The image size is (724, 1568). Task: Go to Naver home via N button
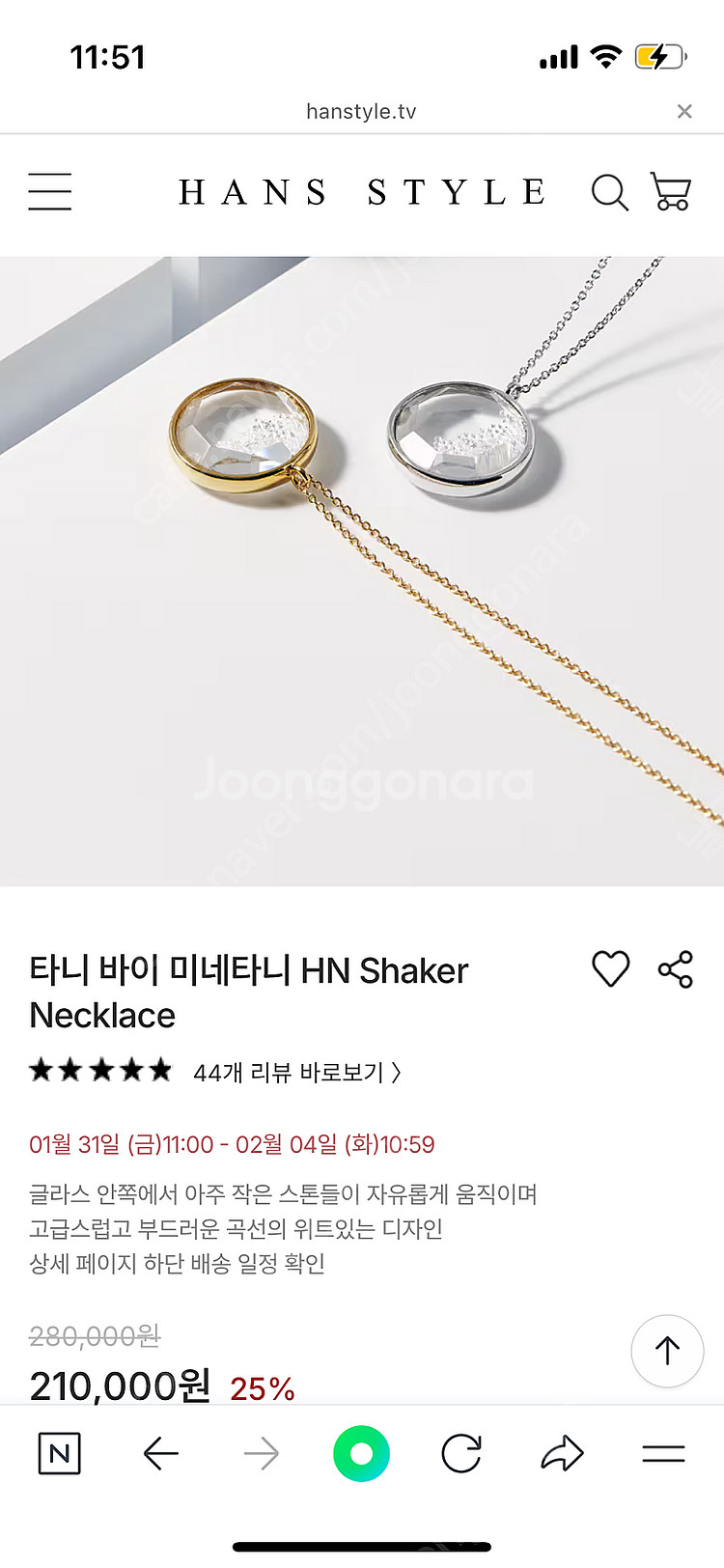[59, 1453]
